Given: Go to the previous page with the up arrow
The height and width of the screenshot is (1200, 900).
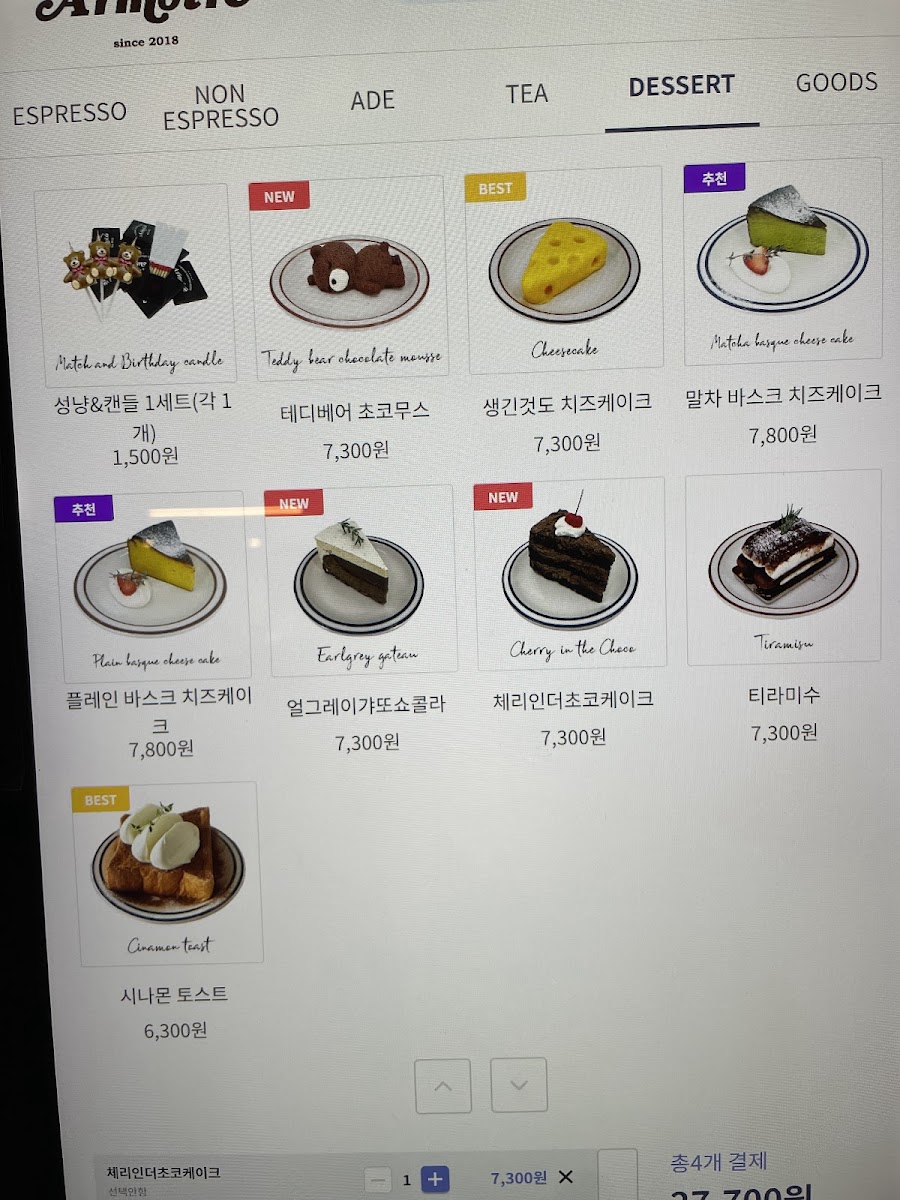Looking at the screenshot, I should click(x=443, y=1085).
